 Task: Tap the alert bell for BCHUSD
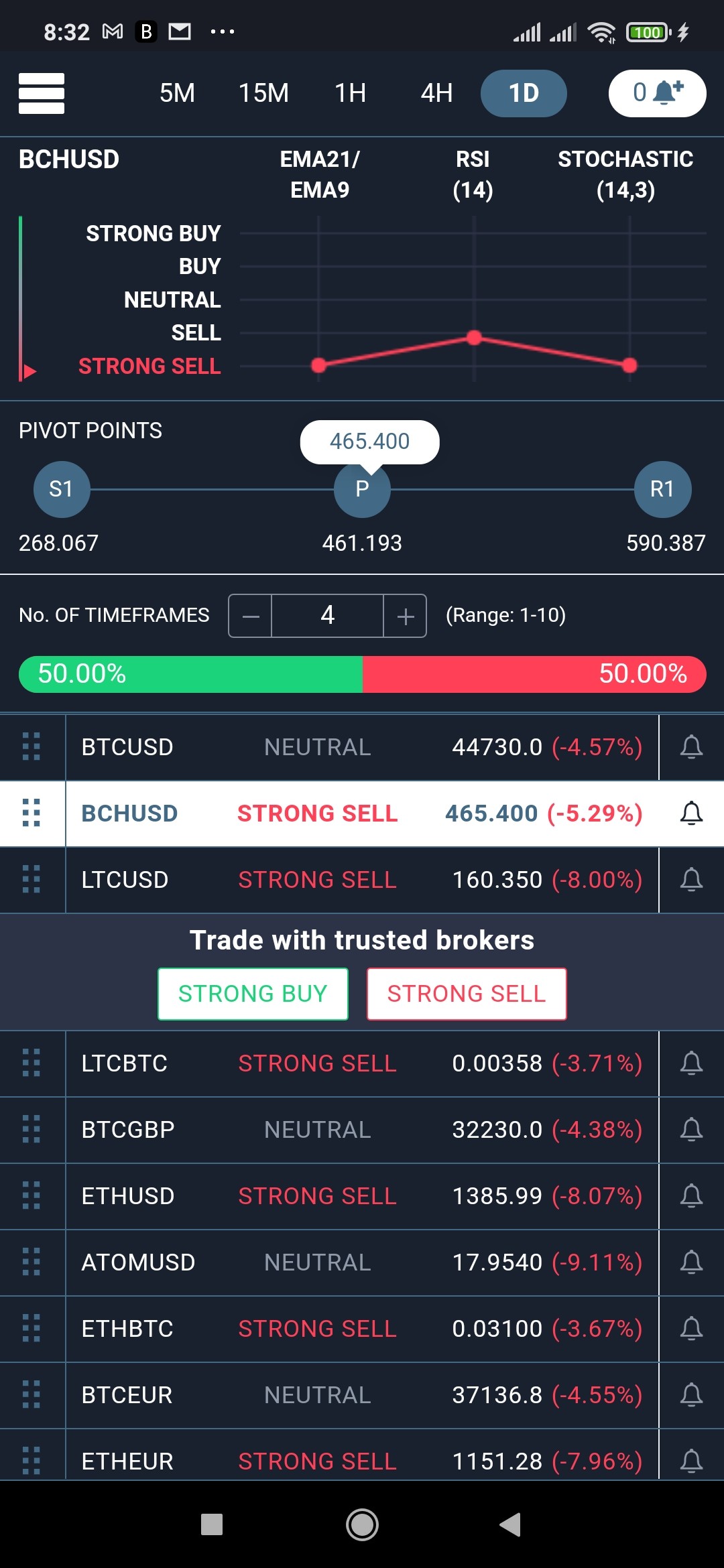(691, 813)
